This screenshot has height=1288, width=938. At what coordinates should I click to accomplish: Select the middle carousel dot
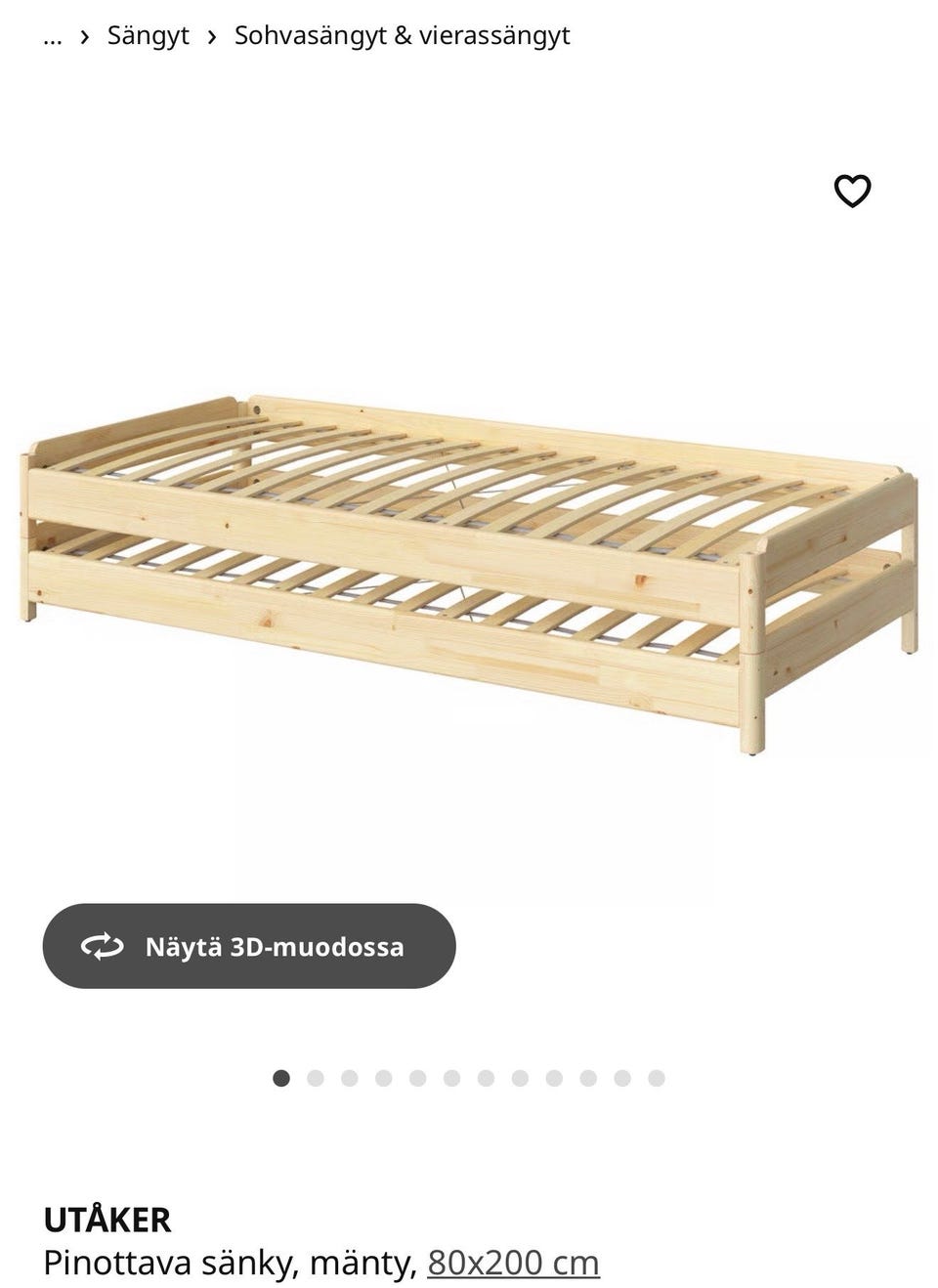tap(449, 1079)
